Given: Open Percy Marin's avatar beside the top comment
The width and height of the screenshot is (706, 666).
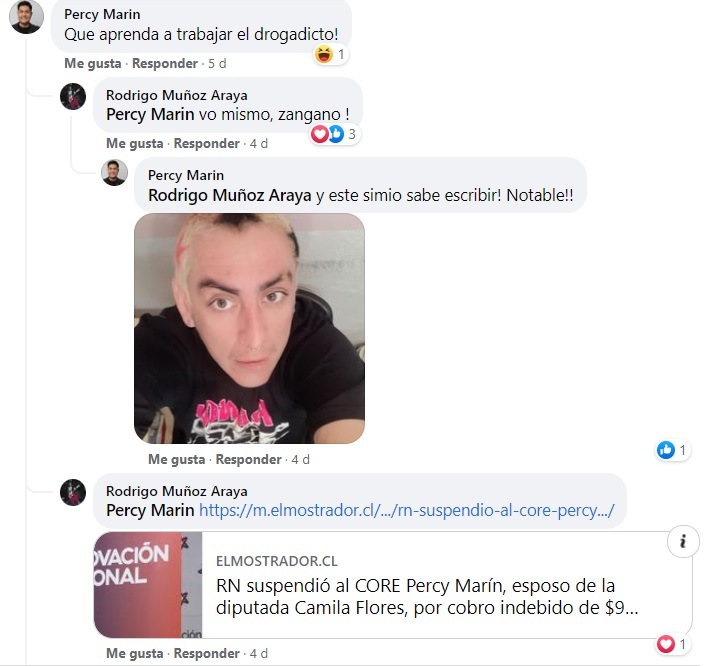Looking at the screenshot, I should pos(27,18).
